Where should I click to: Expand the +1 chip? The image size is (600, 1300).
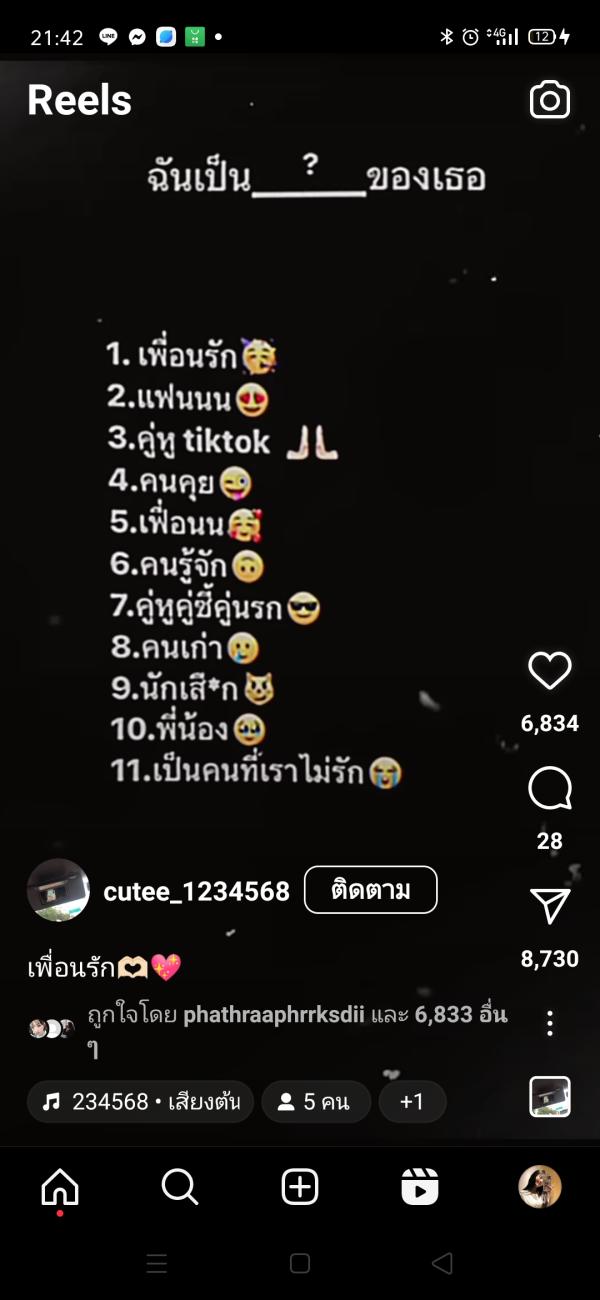coord(412,1101)
